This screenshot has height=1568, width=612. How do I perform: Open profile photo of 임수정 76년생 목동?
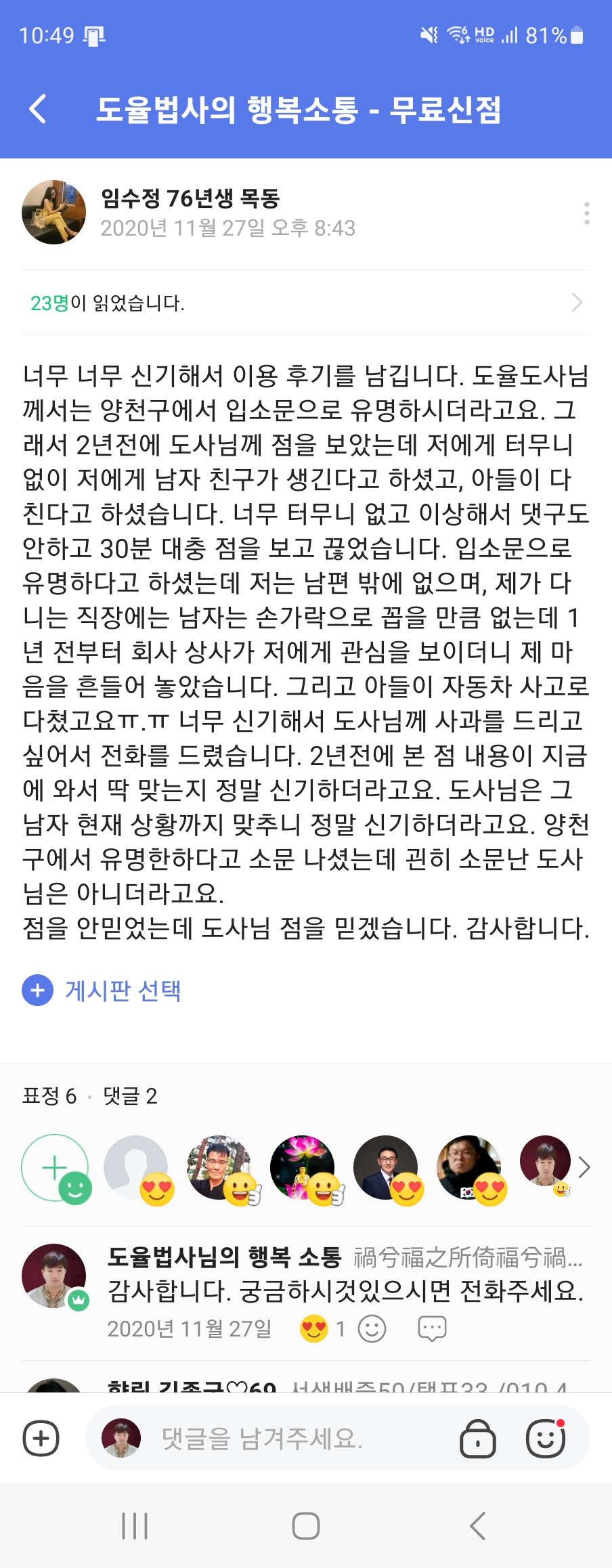(x=54, y=212)
